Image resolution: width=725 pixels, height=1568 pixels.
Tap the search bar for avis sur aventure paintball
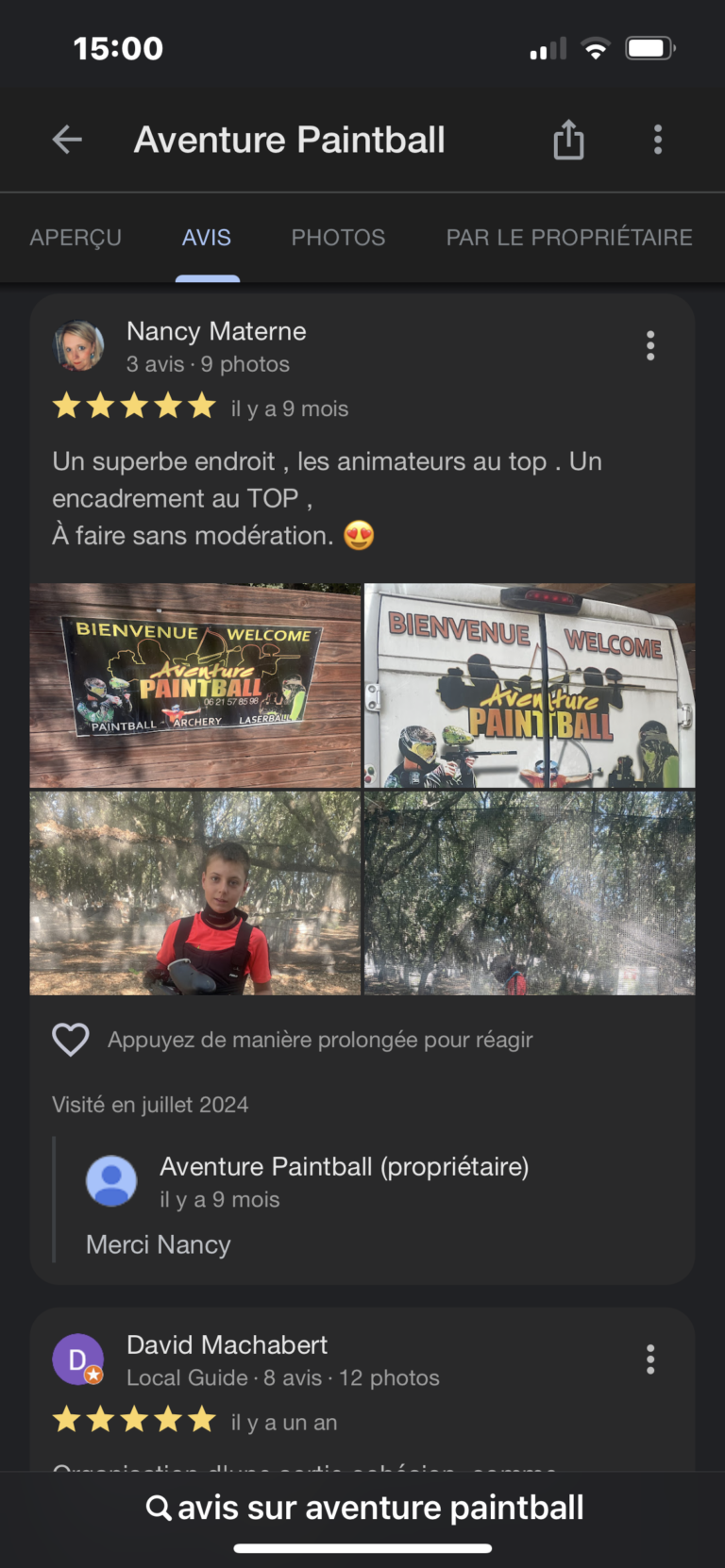[364, 1508]
